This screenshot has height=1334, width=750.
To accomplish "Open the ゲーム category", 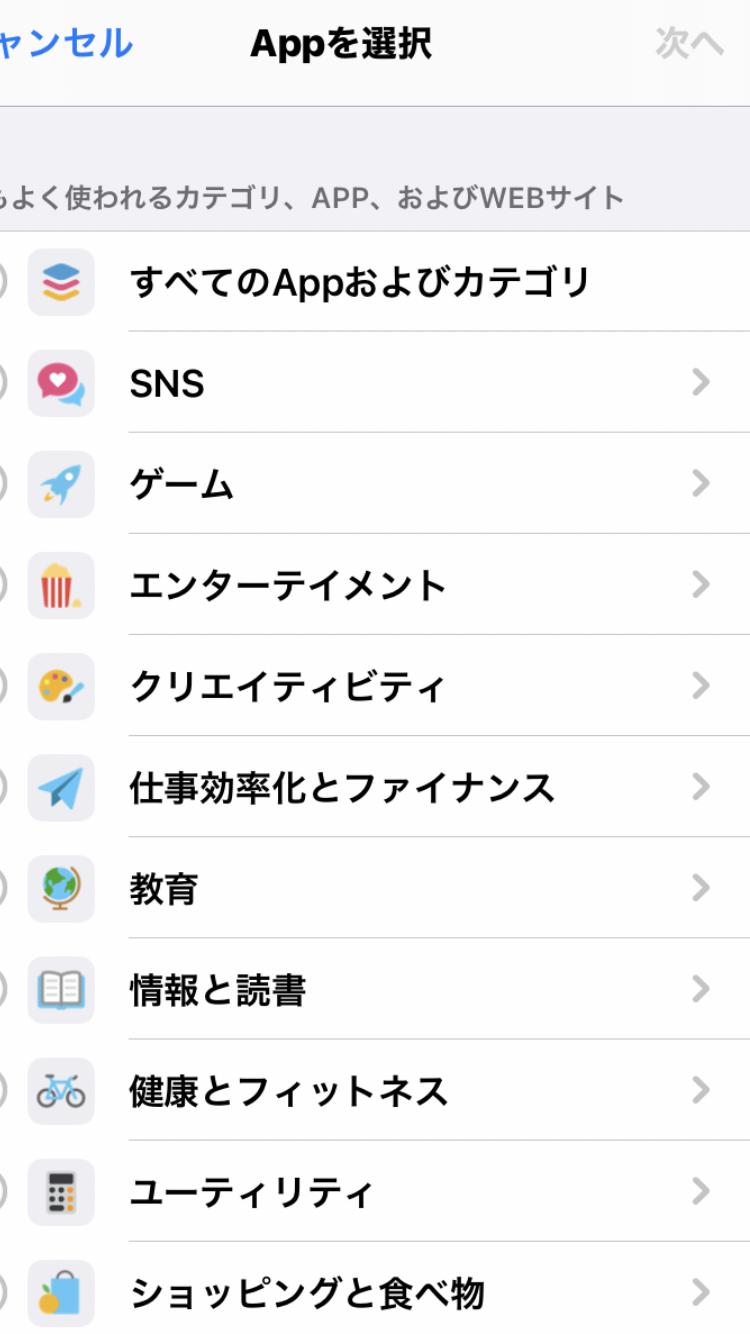I will point(700,485).
